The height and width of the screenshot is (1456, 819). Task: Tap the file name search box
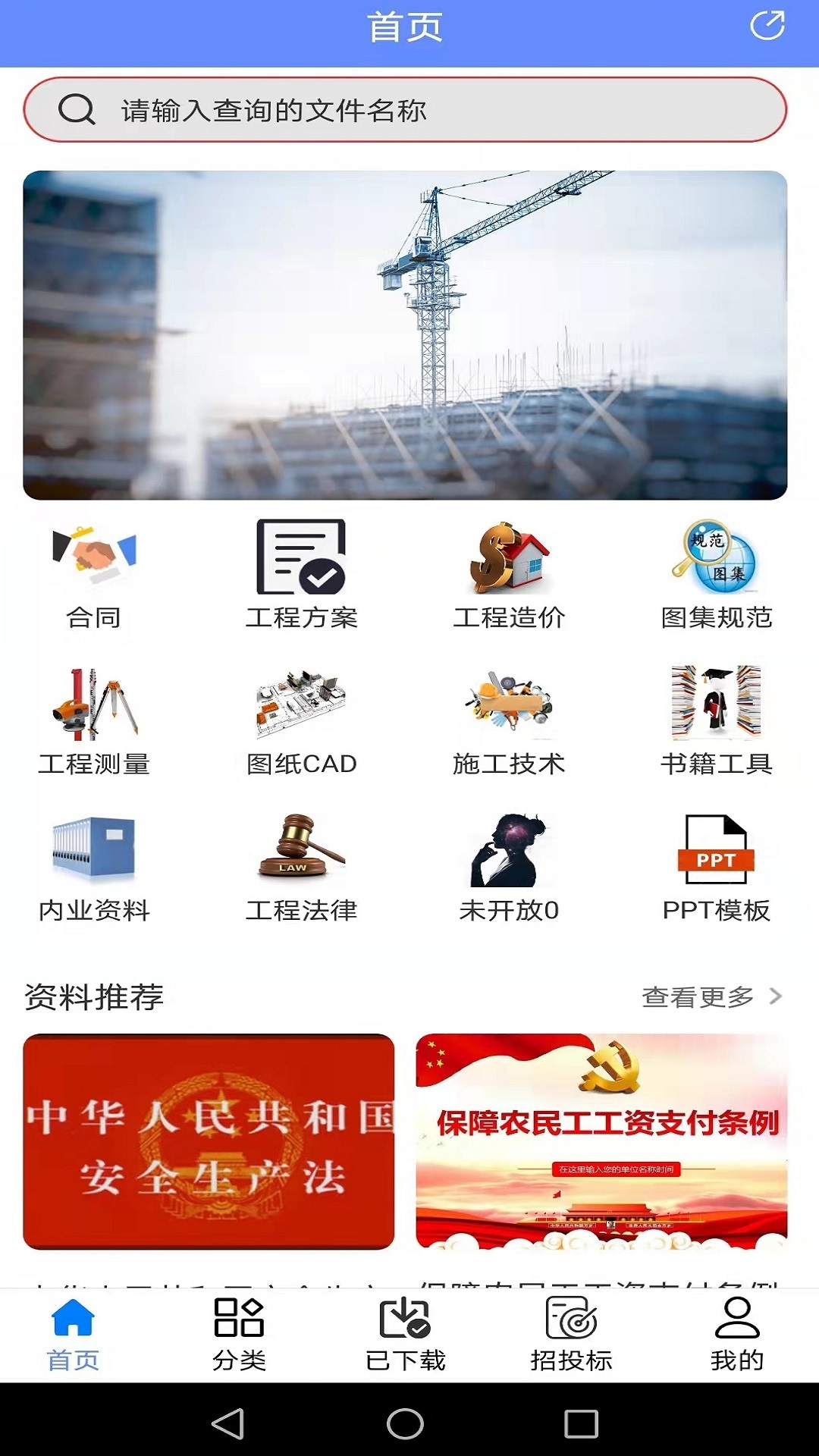coord(405,110)
